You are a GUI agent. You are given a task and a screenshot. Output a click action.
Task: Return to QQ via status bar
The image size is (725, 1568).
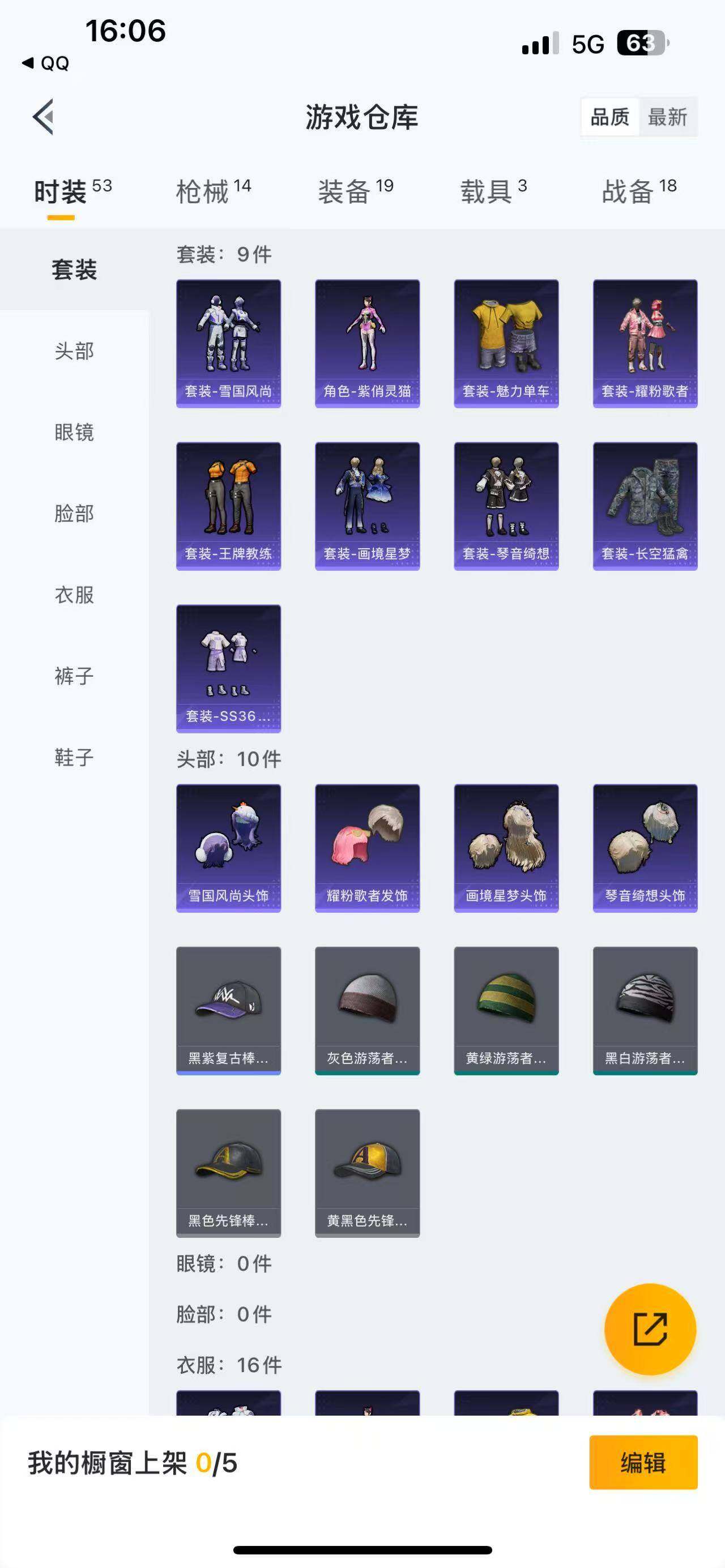[46, 63]
